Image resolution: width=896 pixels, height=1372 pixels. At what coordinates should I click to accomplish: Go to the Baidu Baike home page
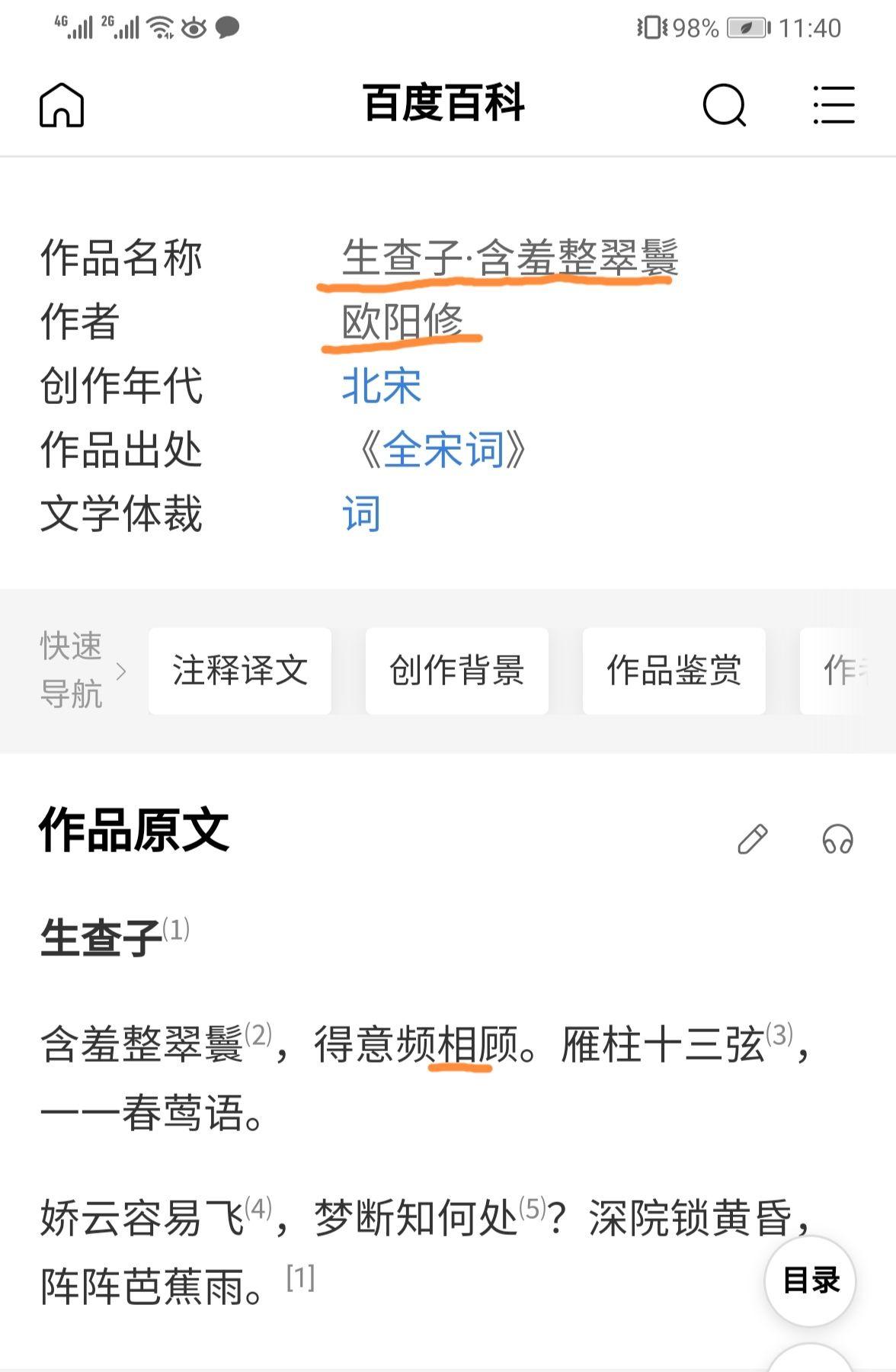(62, 105)
